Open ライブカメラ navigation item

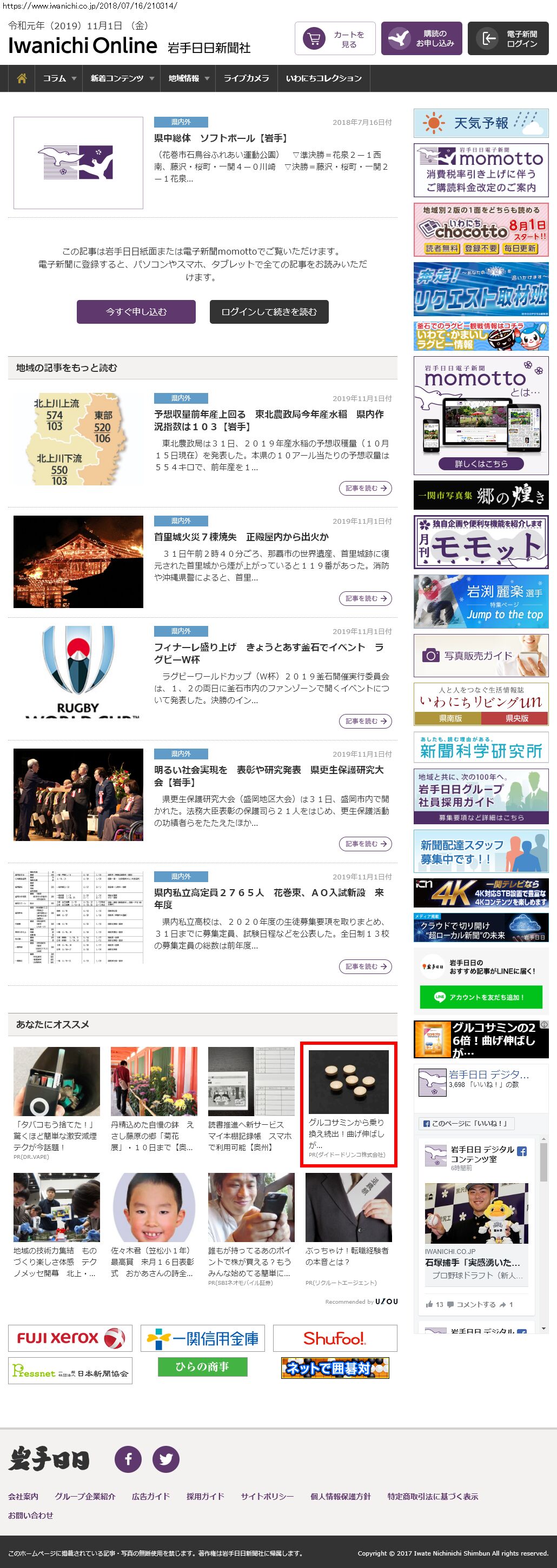(246, 78)
